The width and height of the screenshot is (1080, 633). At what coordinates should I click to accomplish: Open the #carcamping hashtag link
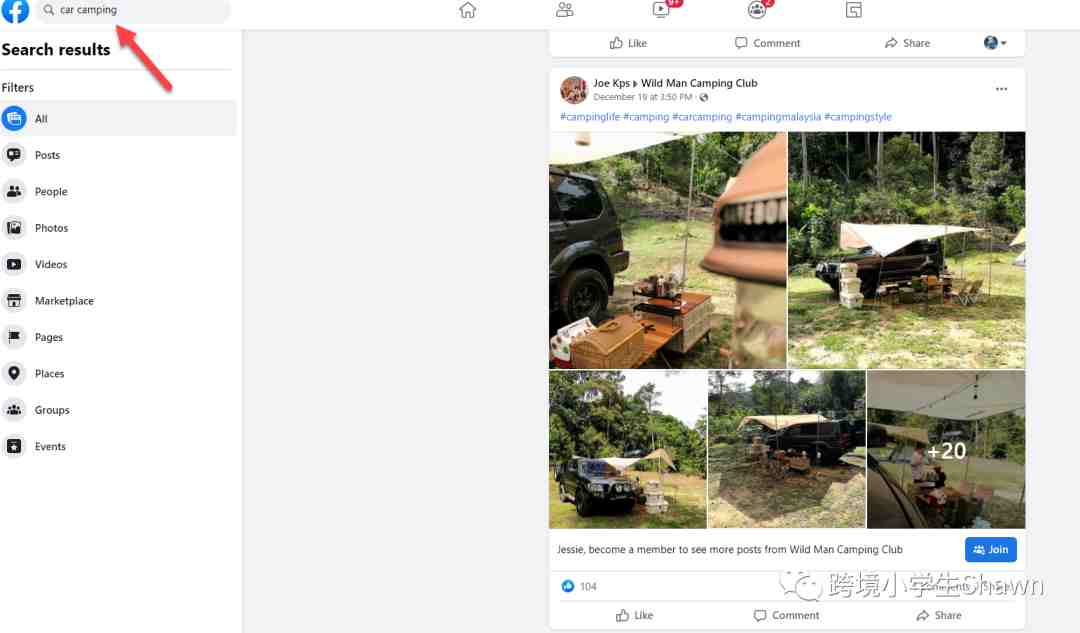click(701, 117)
